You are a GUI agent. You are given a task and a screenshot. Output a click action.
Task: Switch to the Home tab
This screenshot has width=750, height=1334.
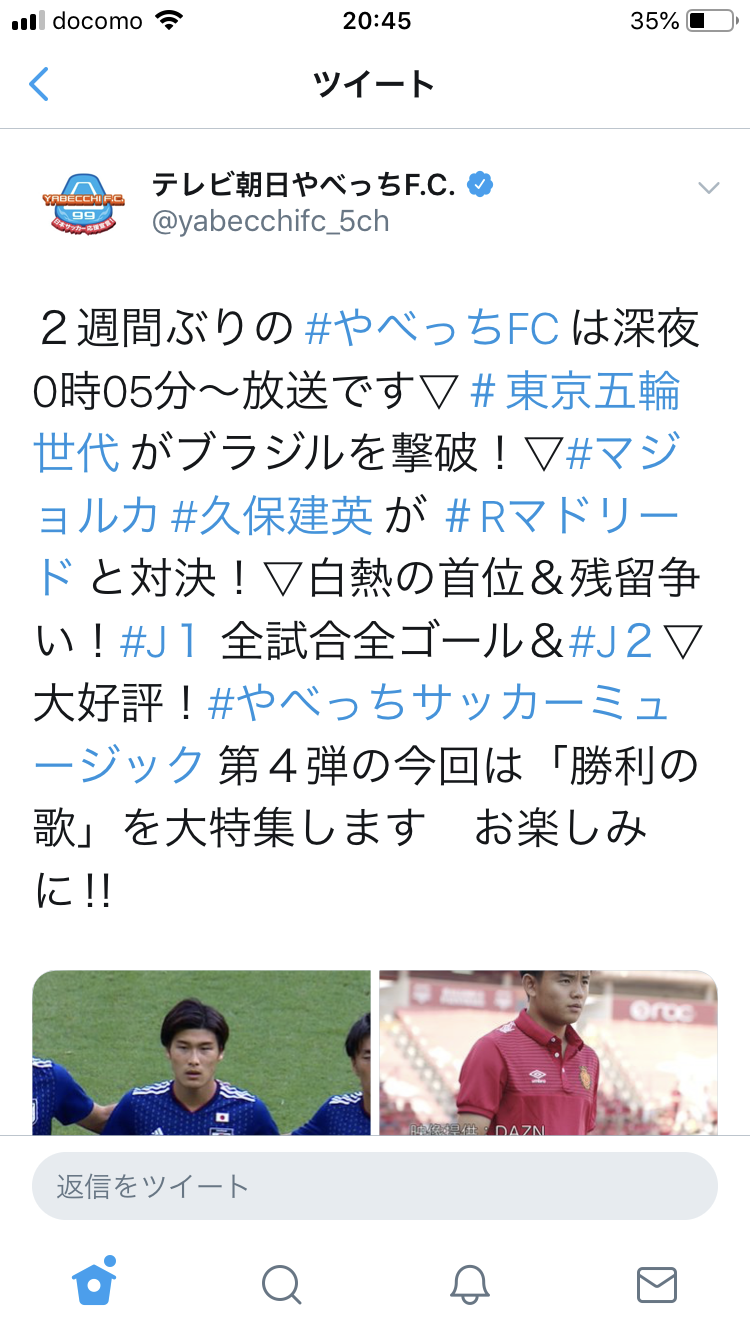(x=95, y=1281)
